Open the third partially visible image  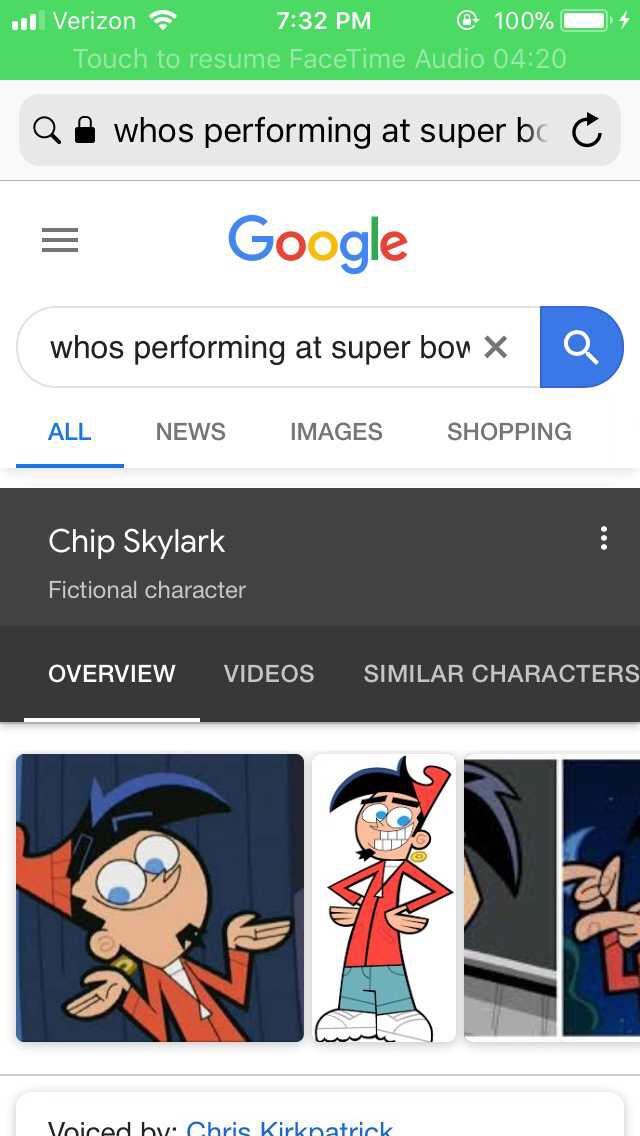pyautogui.click(x=552, y=898)
